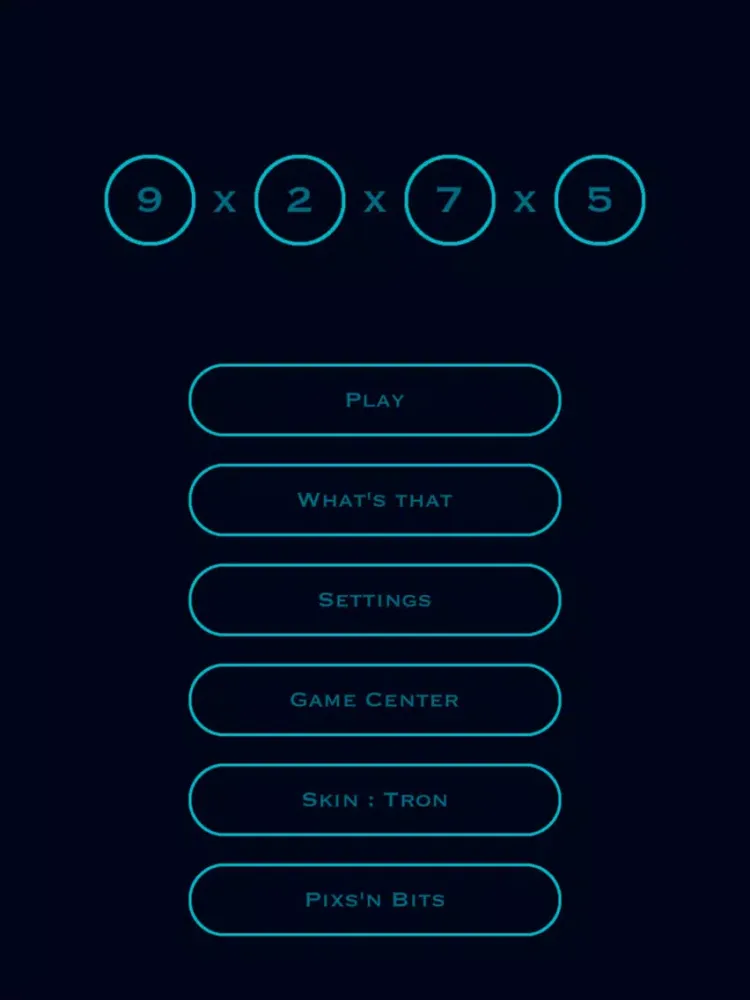Open the Pixs'n Bits button
The image size is (750, 1000).
[x=375, y=900]
